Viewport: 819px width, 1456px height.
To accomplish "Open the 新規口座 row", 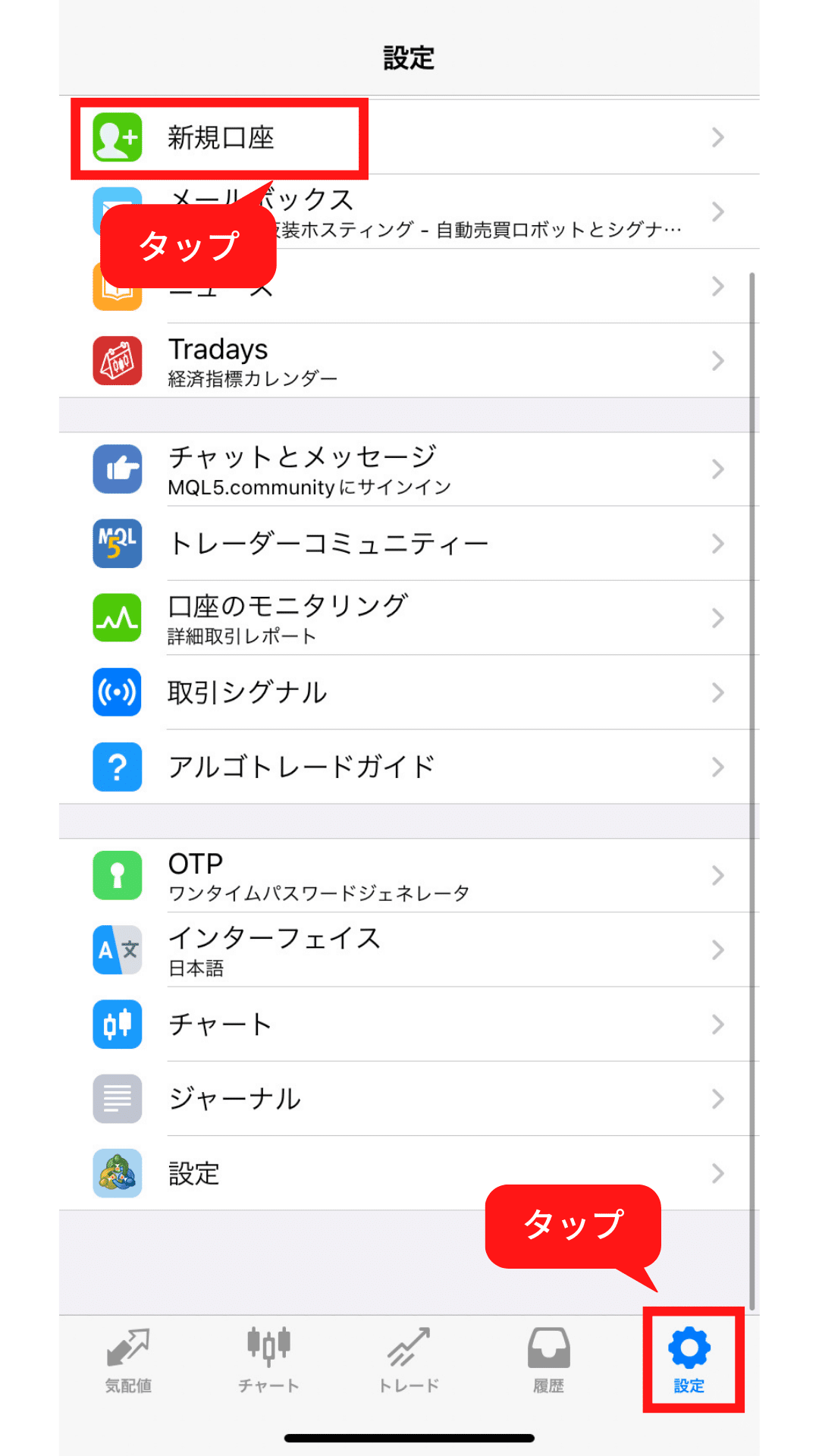I will (409, 137).
